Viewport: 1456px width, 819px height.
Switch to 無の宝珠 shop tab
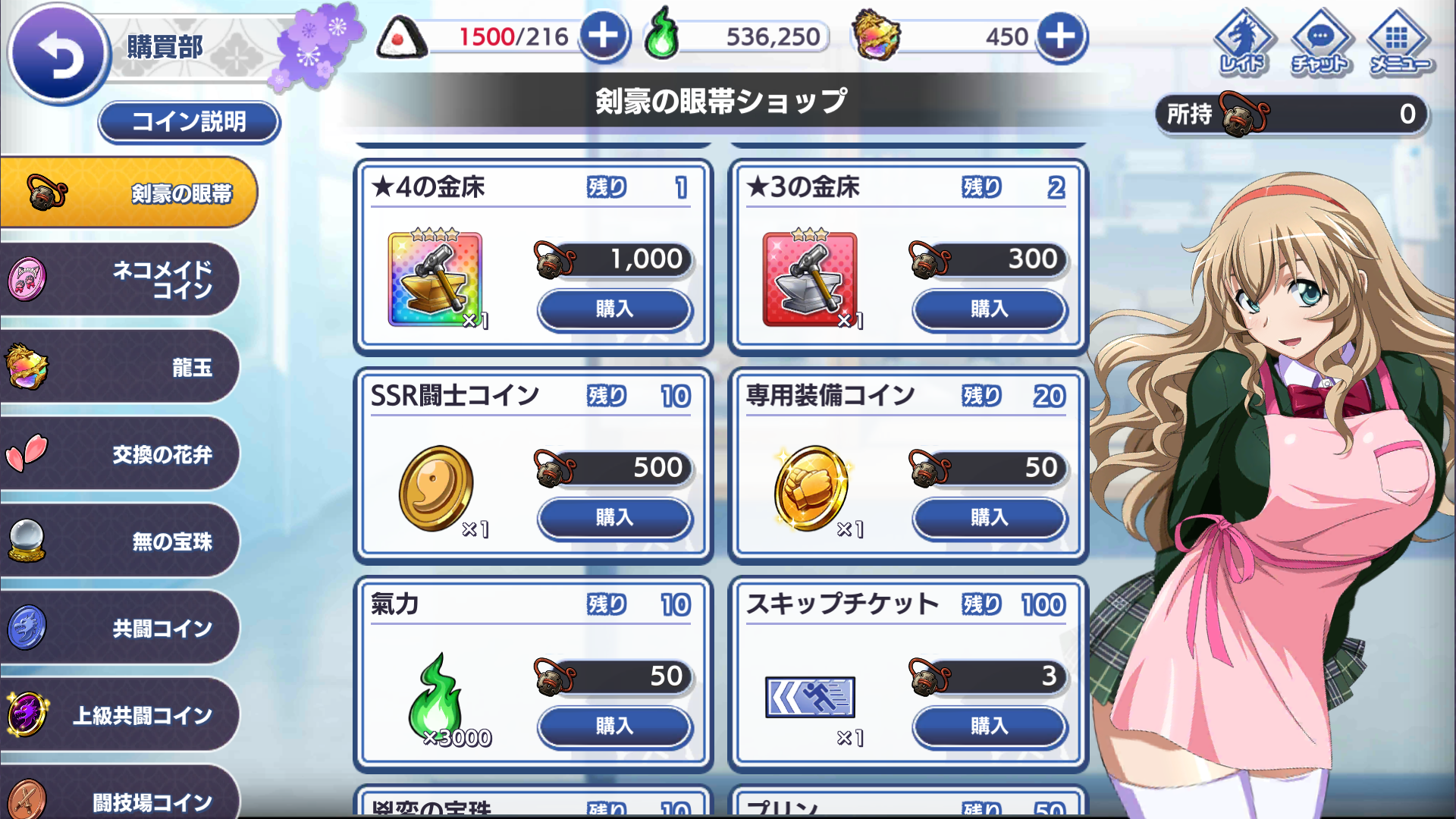[x=121, y=541]
